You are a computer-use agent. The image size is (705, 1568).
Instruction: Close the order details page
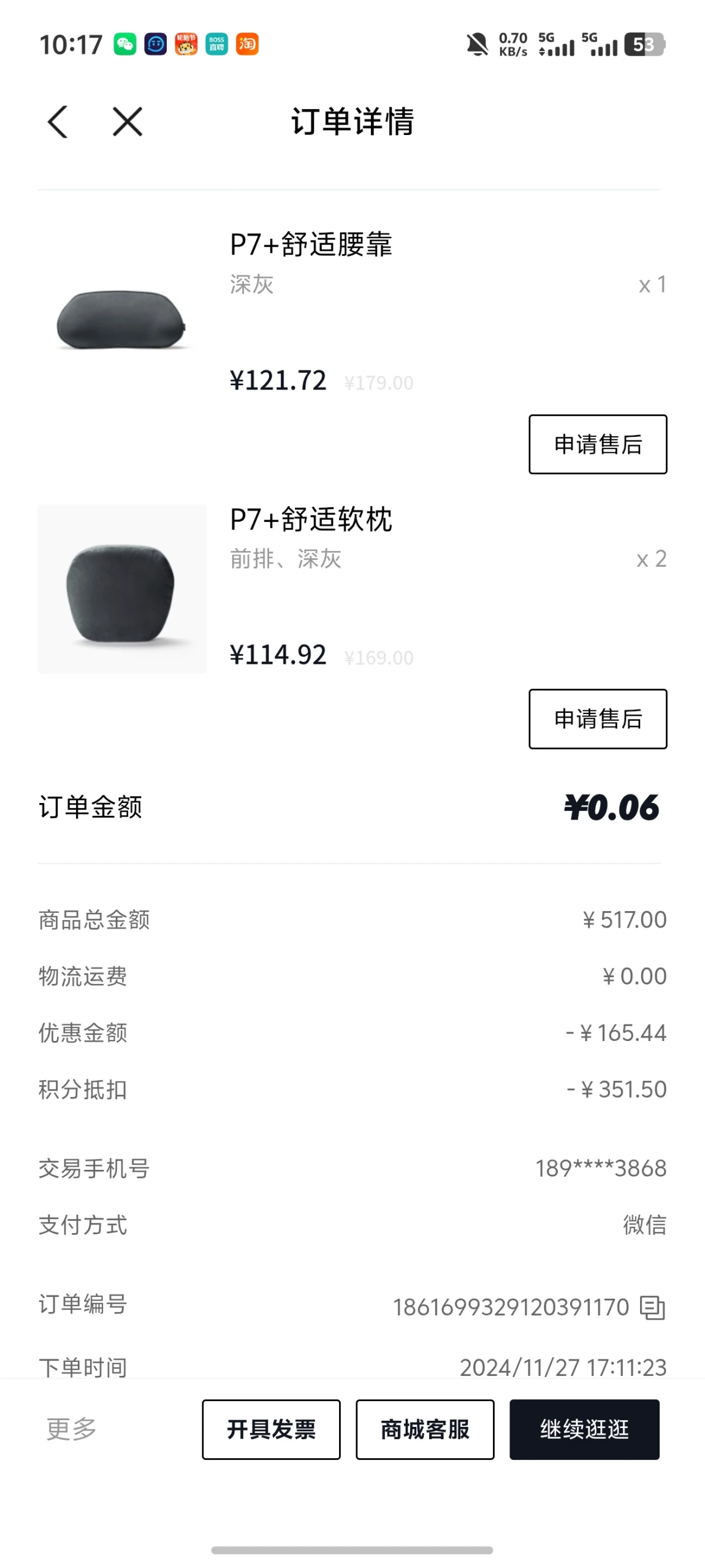point(128,121)
